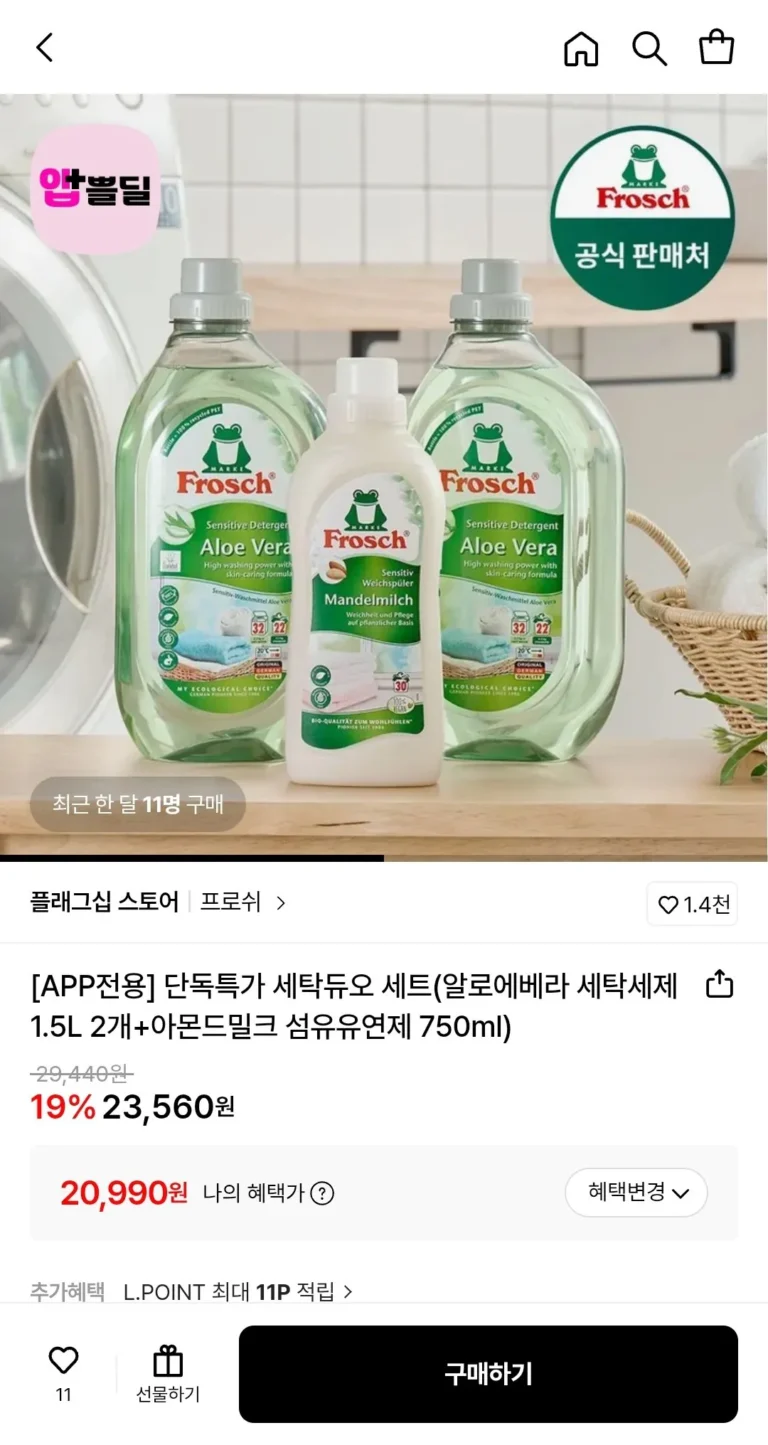Share this product
The height and width of the screenshot is (1445, 768).
pyautogui.click(x=719, y=985)
